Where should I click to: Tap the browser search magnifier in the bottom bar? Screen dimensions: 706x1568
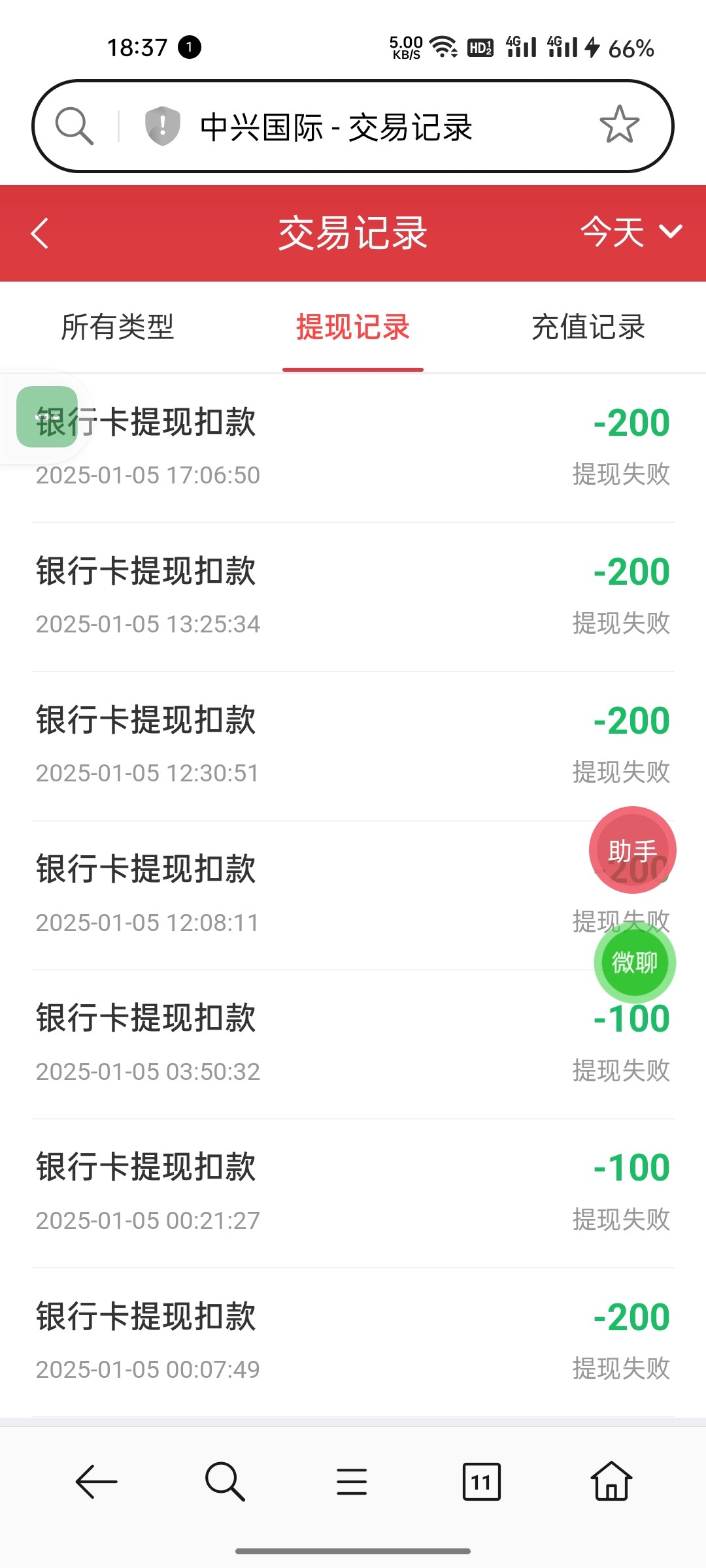tap(224, 1481)
